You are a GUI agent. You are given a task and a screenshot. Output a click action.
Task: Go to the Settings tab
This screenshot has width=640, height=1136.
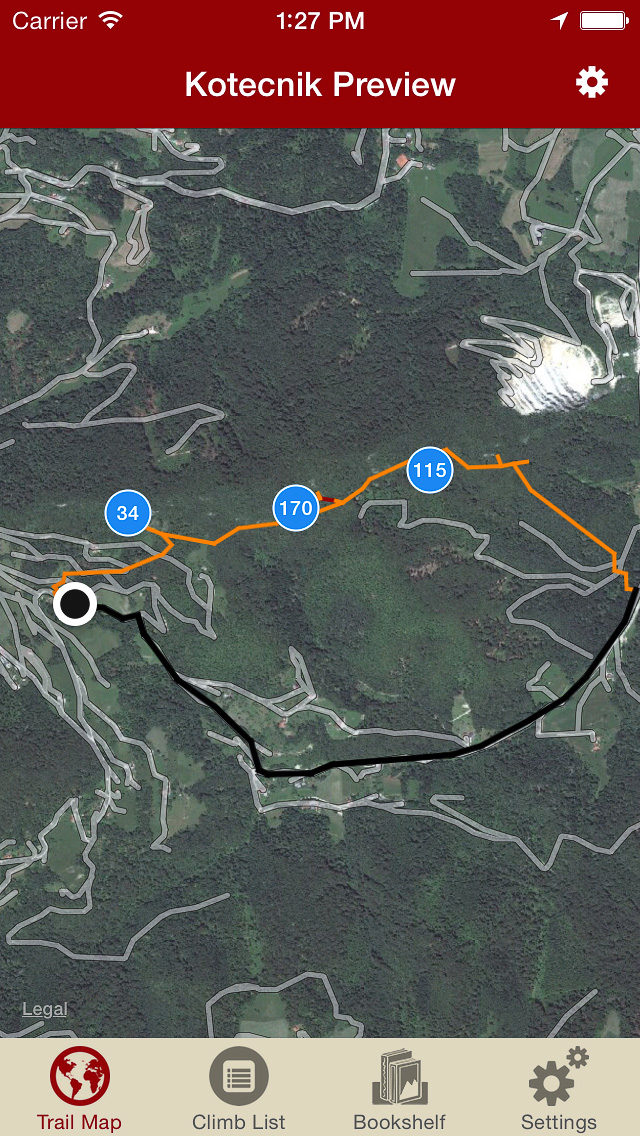[559, 1089]
